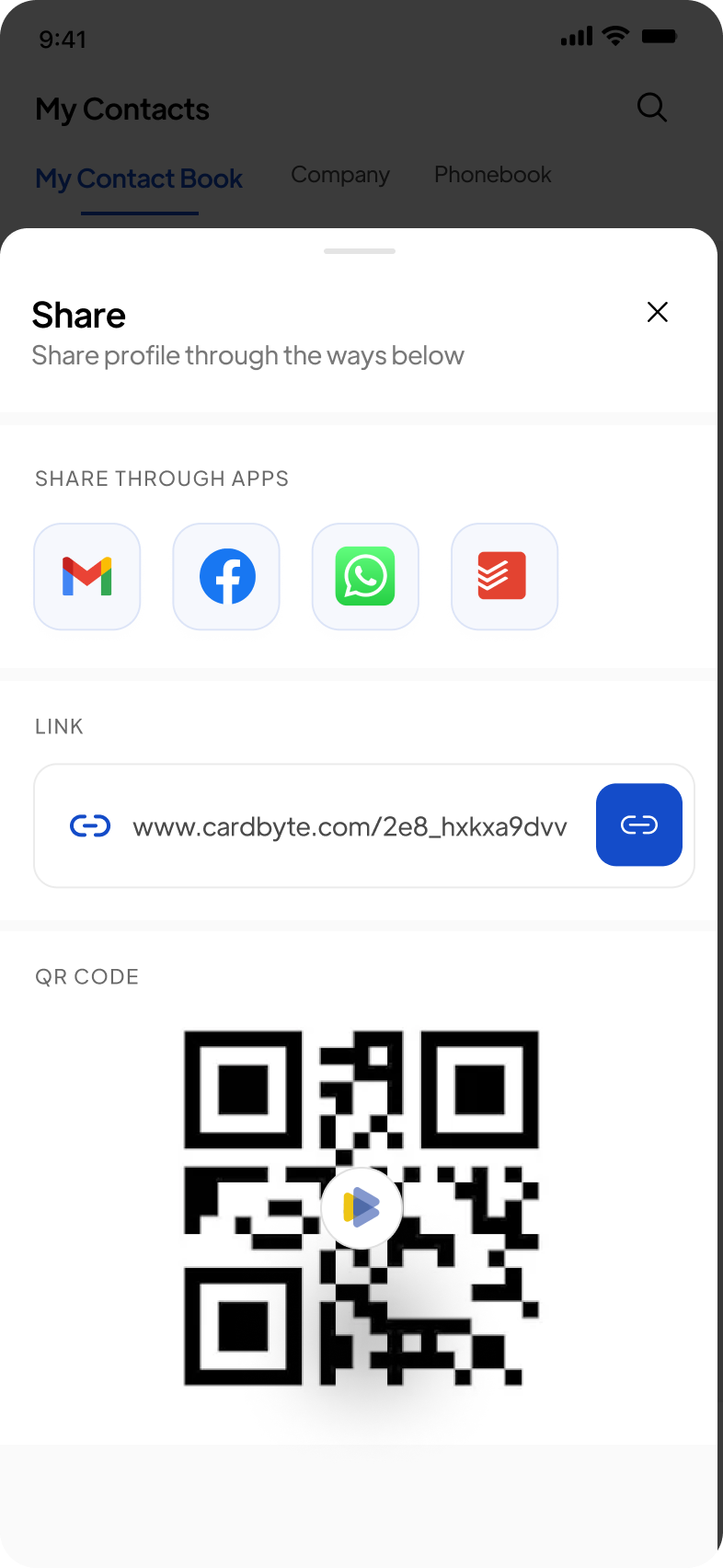Screen dimensions: 723x1568
Task: Share profile using Todoist
Action: (x=504, y=576)
